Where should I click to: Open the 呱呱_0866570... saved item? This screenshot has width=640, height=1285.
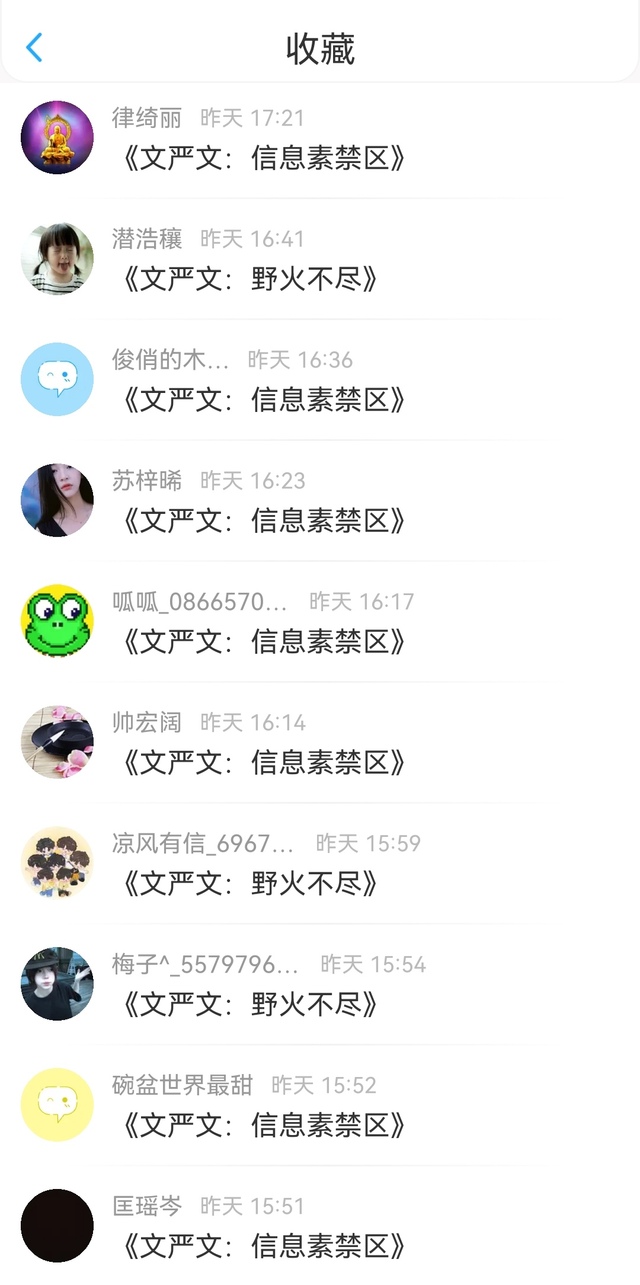[x=320, y=622]
